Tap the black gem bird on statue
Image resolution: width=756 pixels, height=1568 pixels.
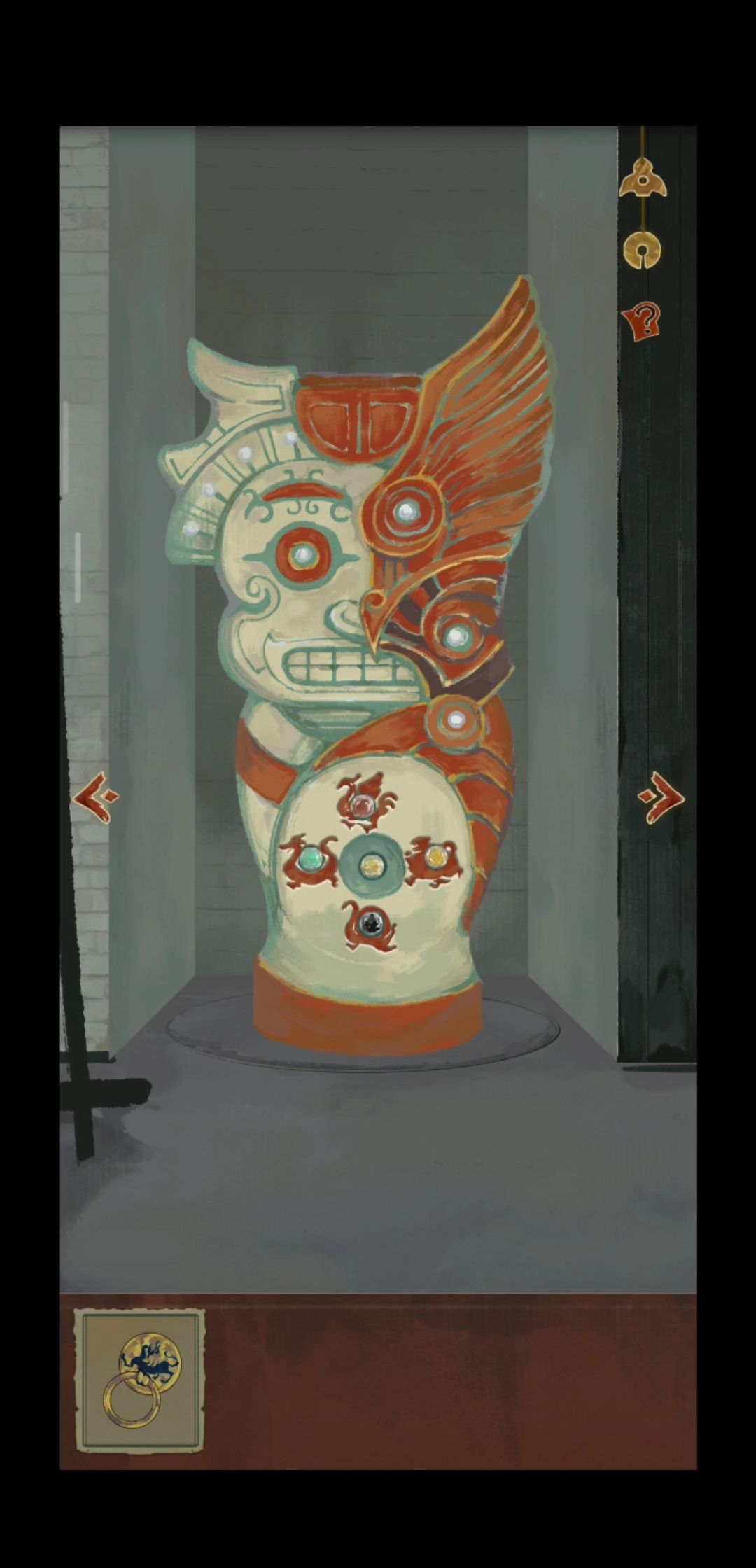(368, 925)
